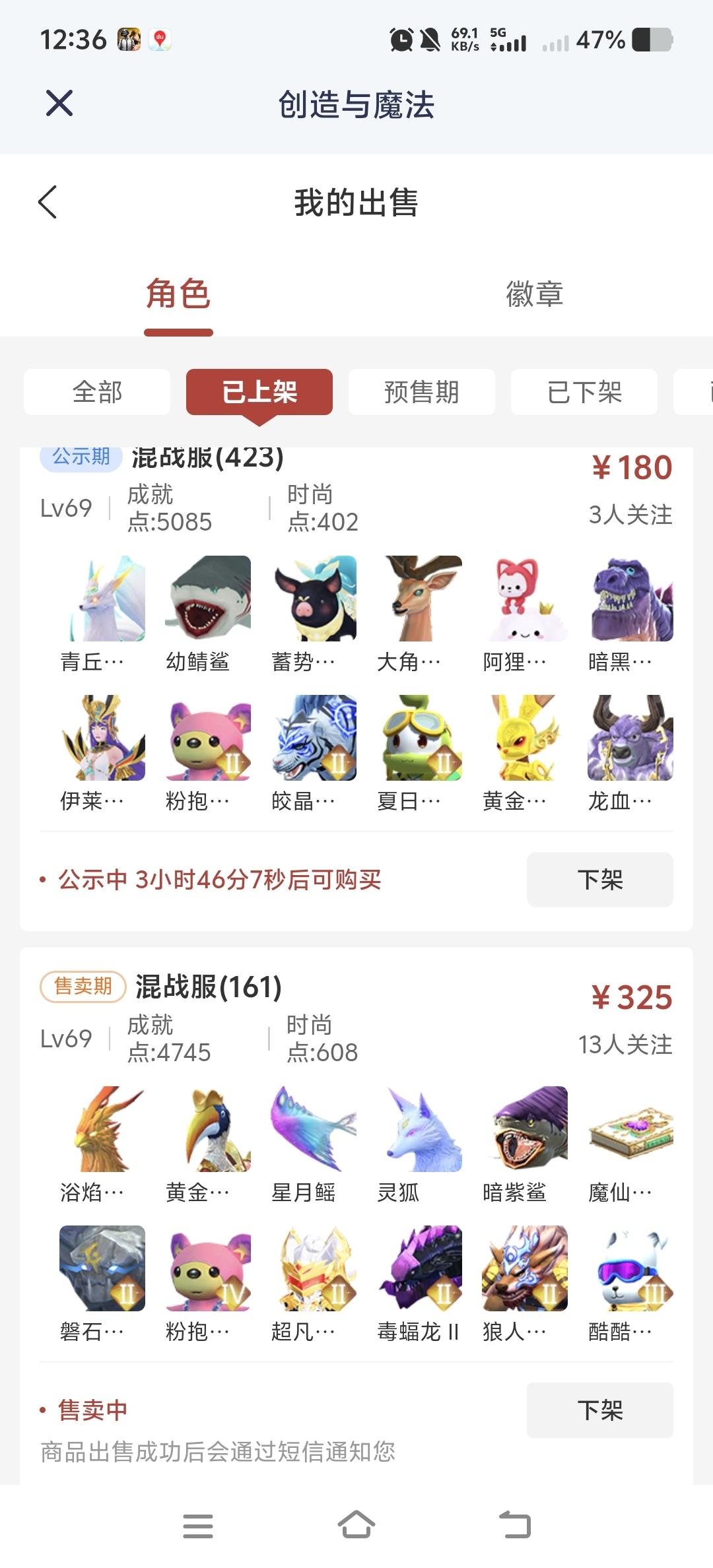Tap the back arrow beside 我的出售
This screenshot has height=1568, width=713.
coord(47,203)
